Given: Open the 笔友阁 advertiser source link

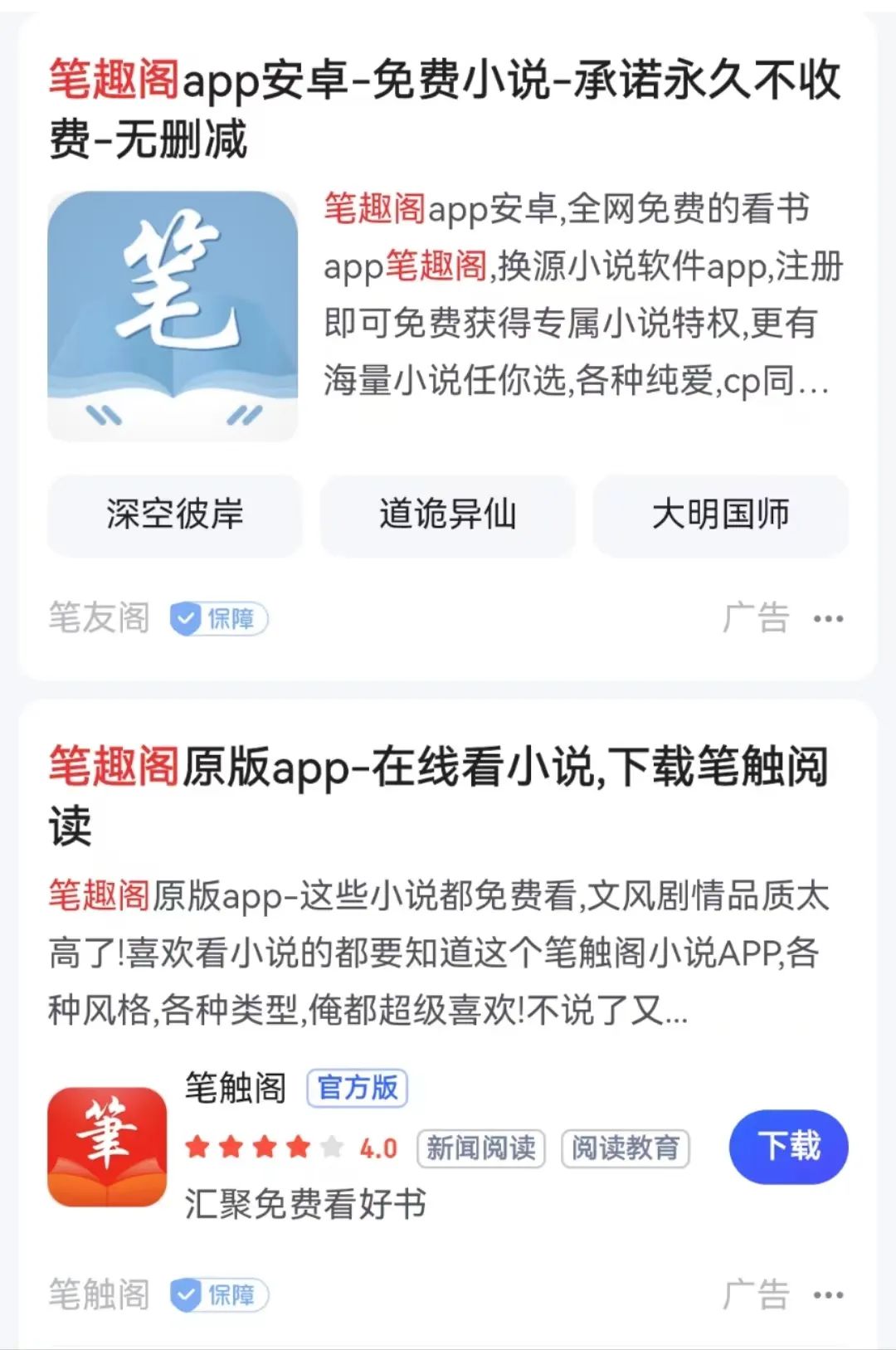Looking at the screenshot, I should click(100, 618).
